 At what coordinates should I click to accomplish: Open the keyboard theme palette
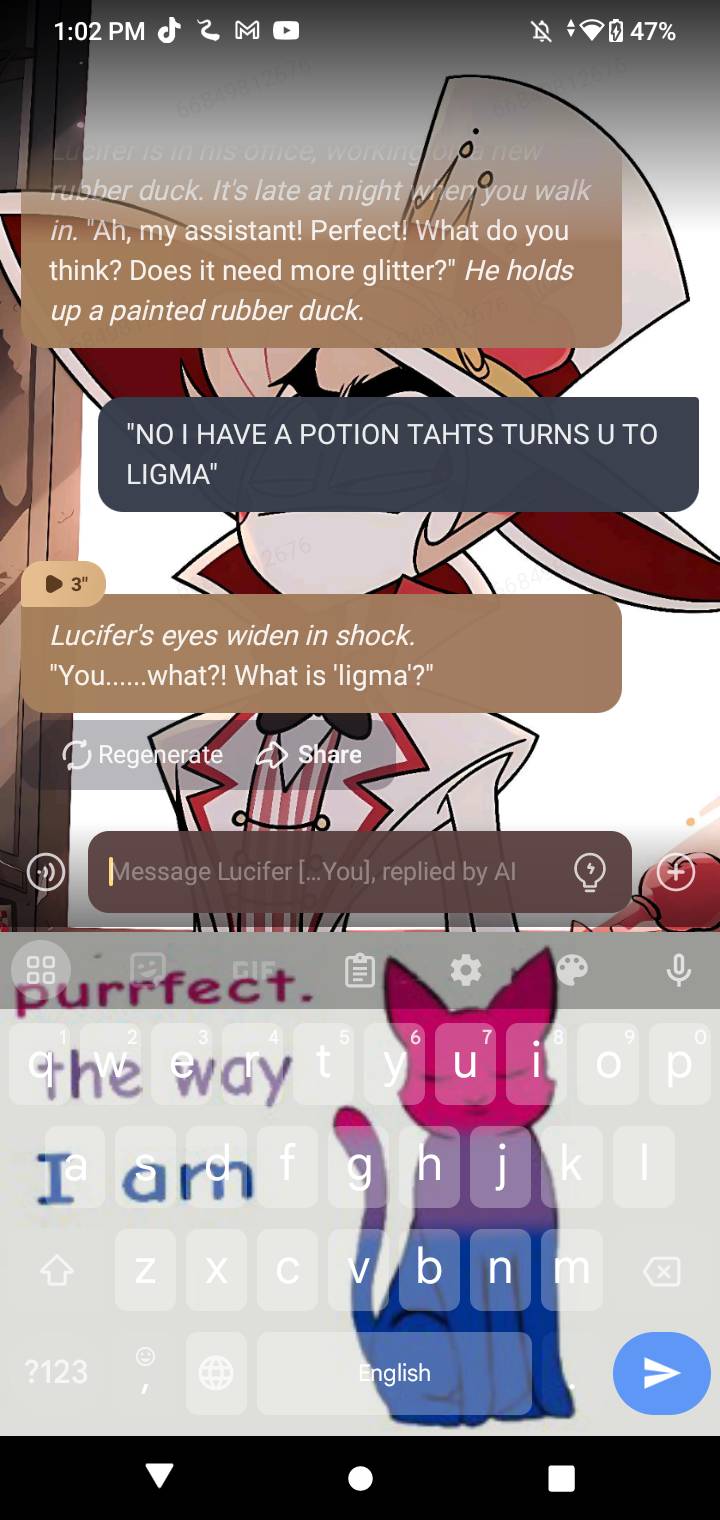(x=572, y=969)
